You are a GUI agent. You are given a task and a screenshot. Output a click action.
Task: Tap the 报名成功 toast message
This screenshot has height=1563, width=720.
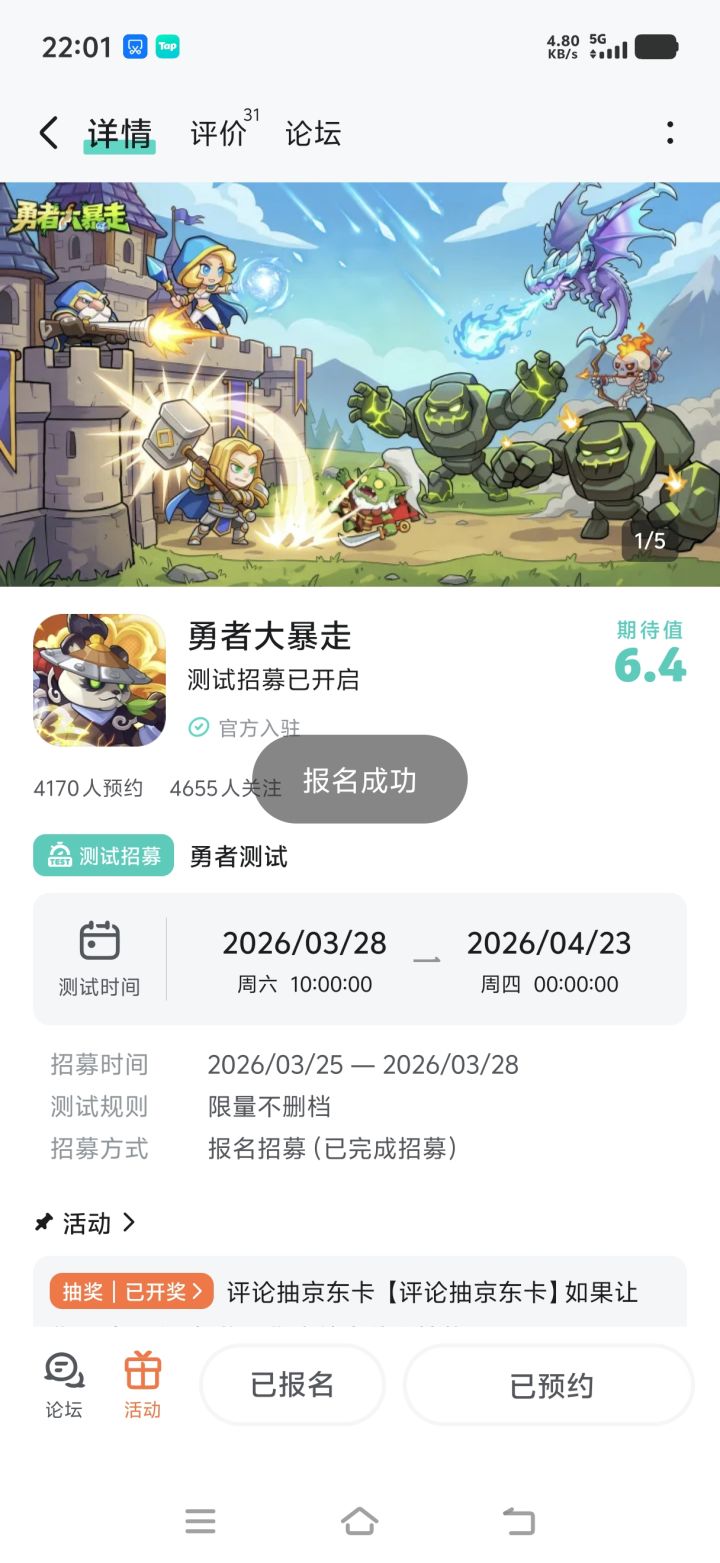358,780
